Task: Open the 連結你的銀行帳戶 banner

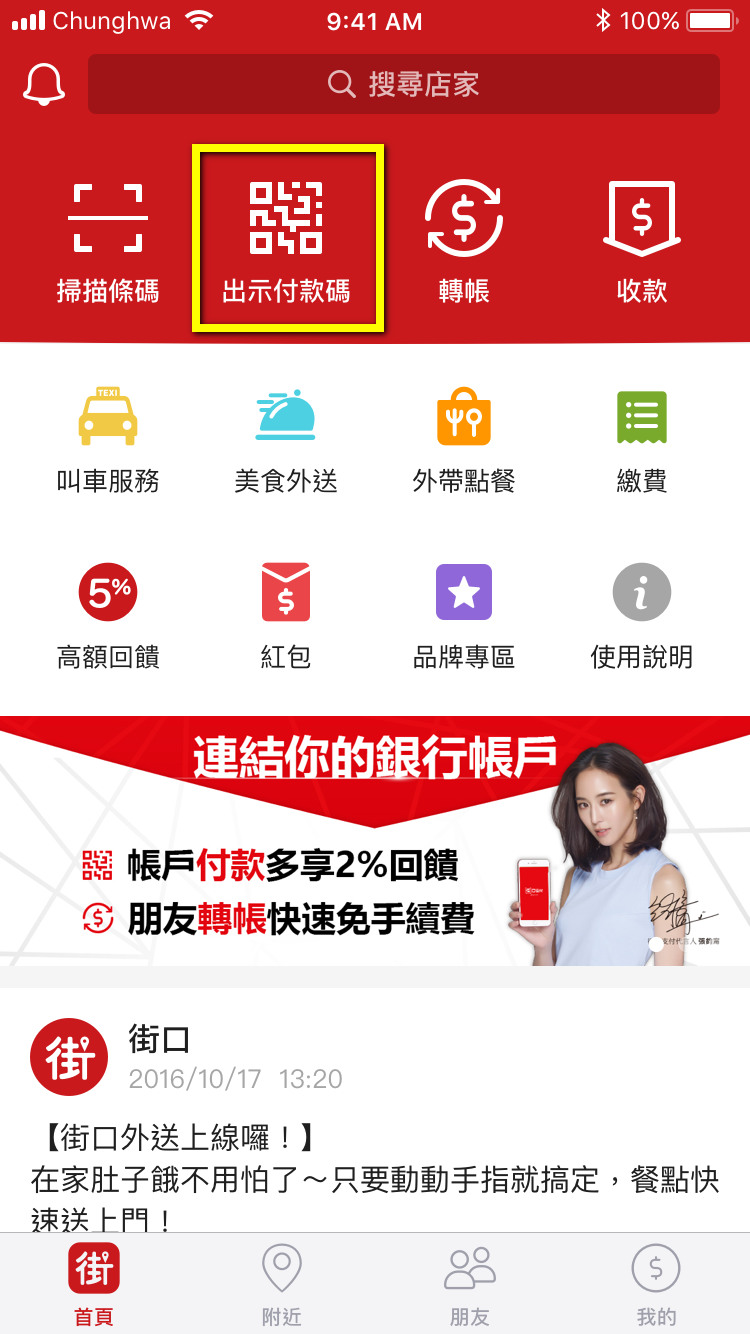Action: (x=375, y=840)
